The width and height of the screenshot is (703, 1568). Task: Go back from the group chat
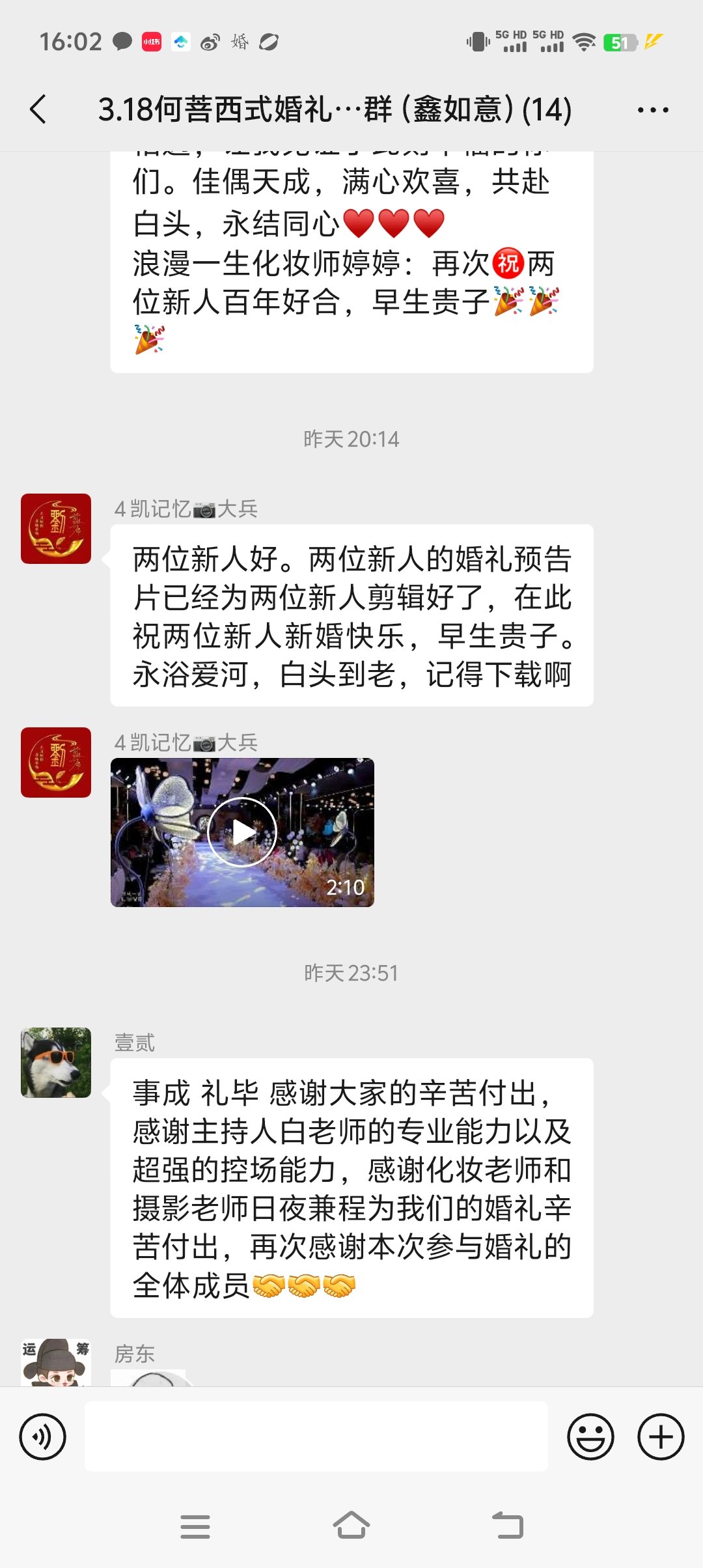click(x=38, y=109)
